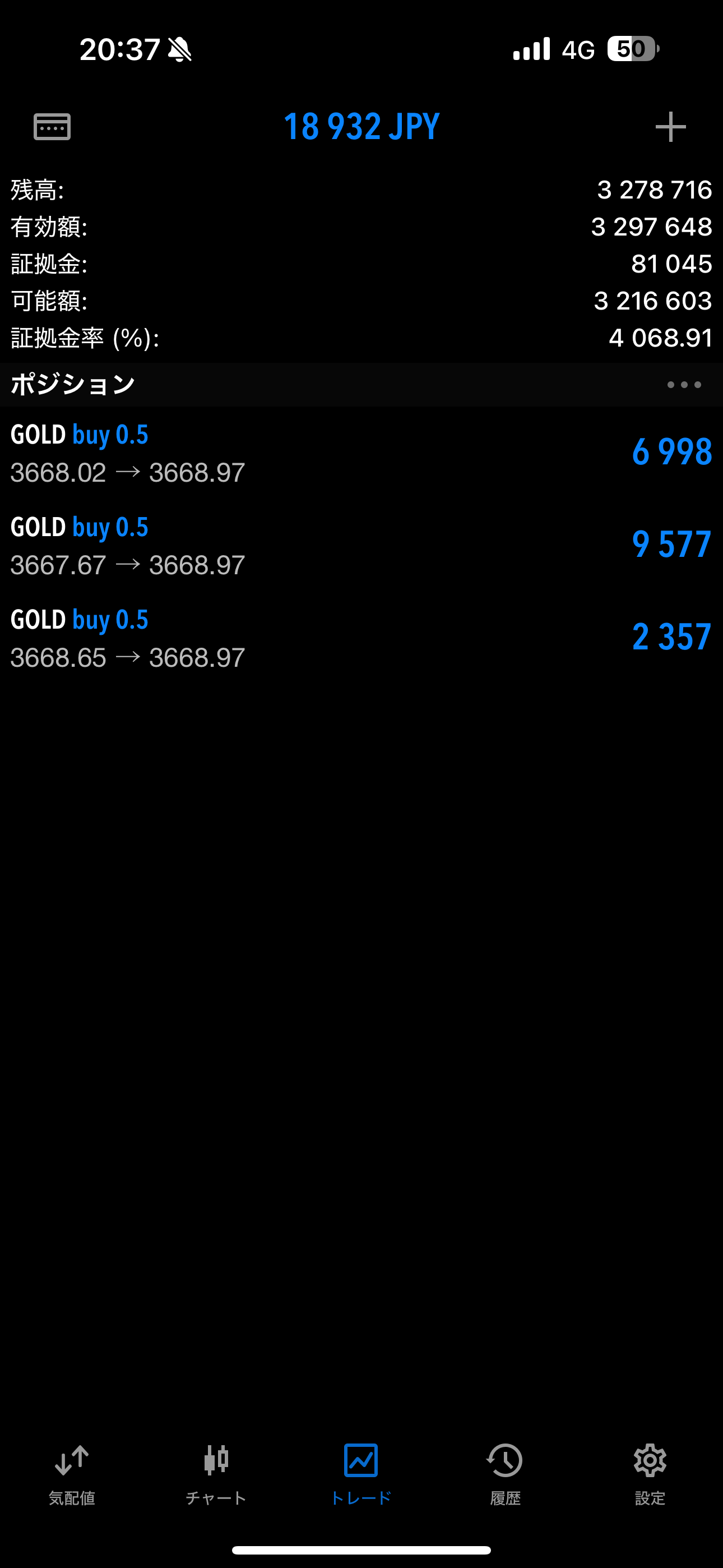This screenshot has width=723, height=1568.
Task: Go to the 履歴 tab
Action: click(x=505, y=1475)
